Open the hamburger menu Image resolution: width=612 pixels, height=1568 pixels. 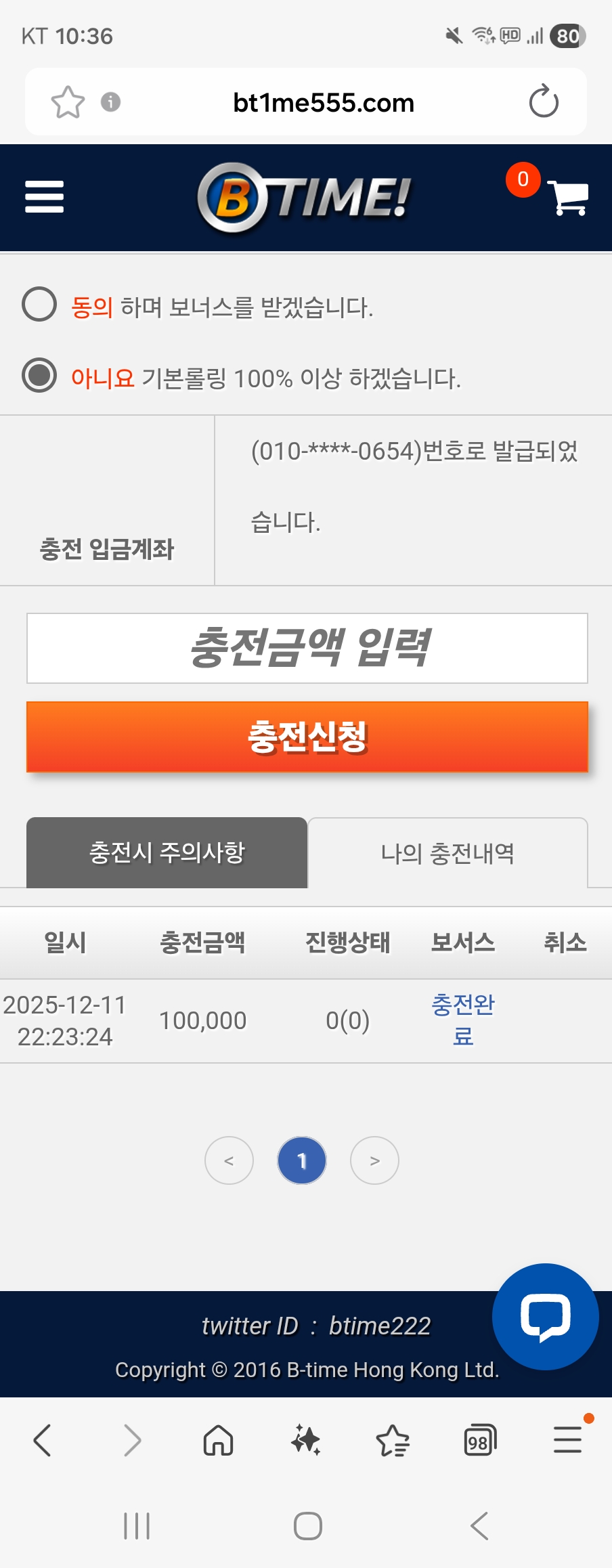[44, 197]
